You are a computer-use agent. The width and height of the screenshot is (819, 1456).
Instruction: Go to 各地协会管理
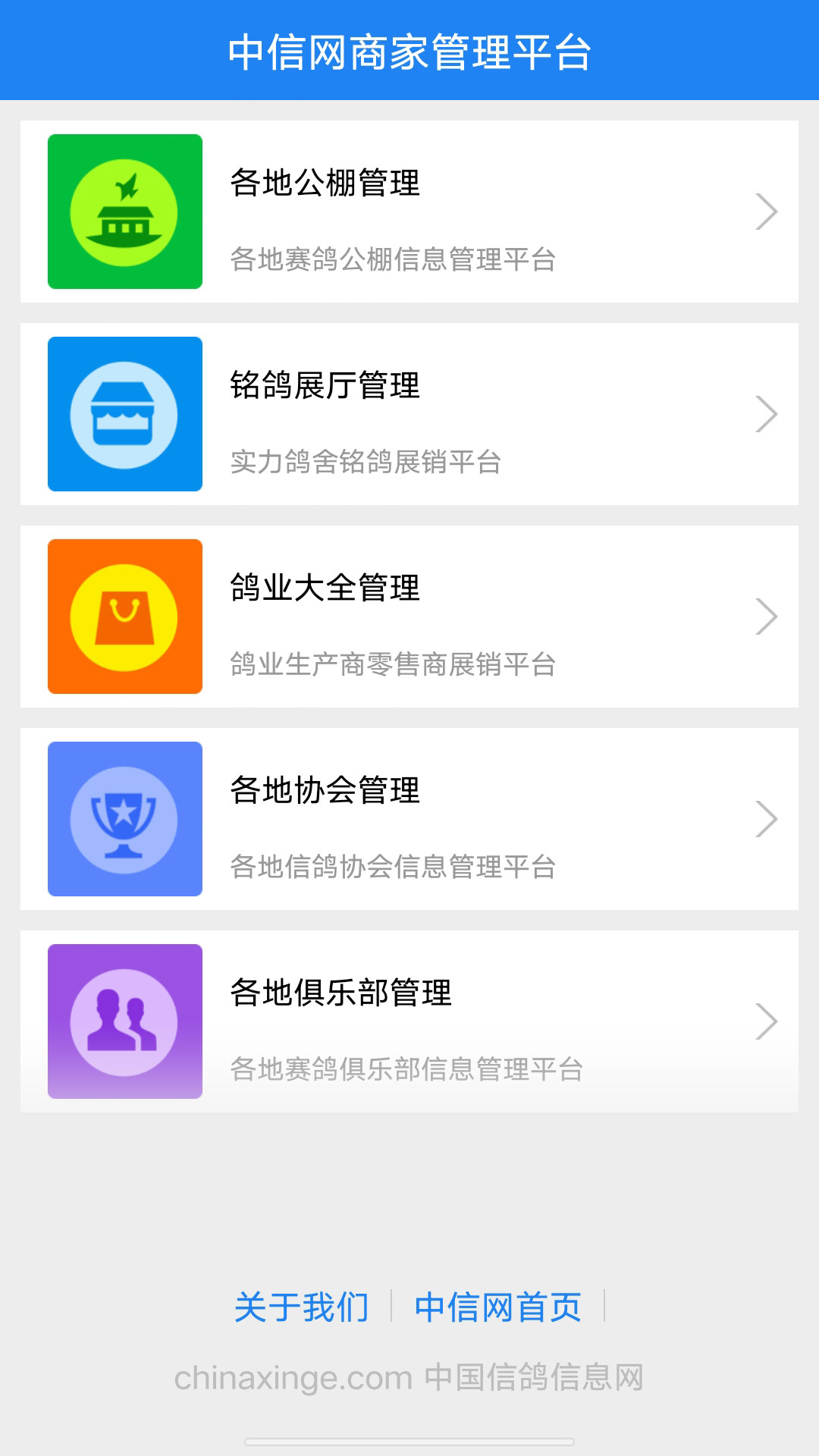pos(409,819)
